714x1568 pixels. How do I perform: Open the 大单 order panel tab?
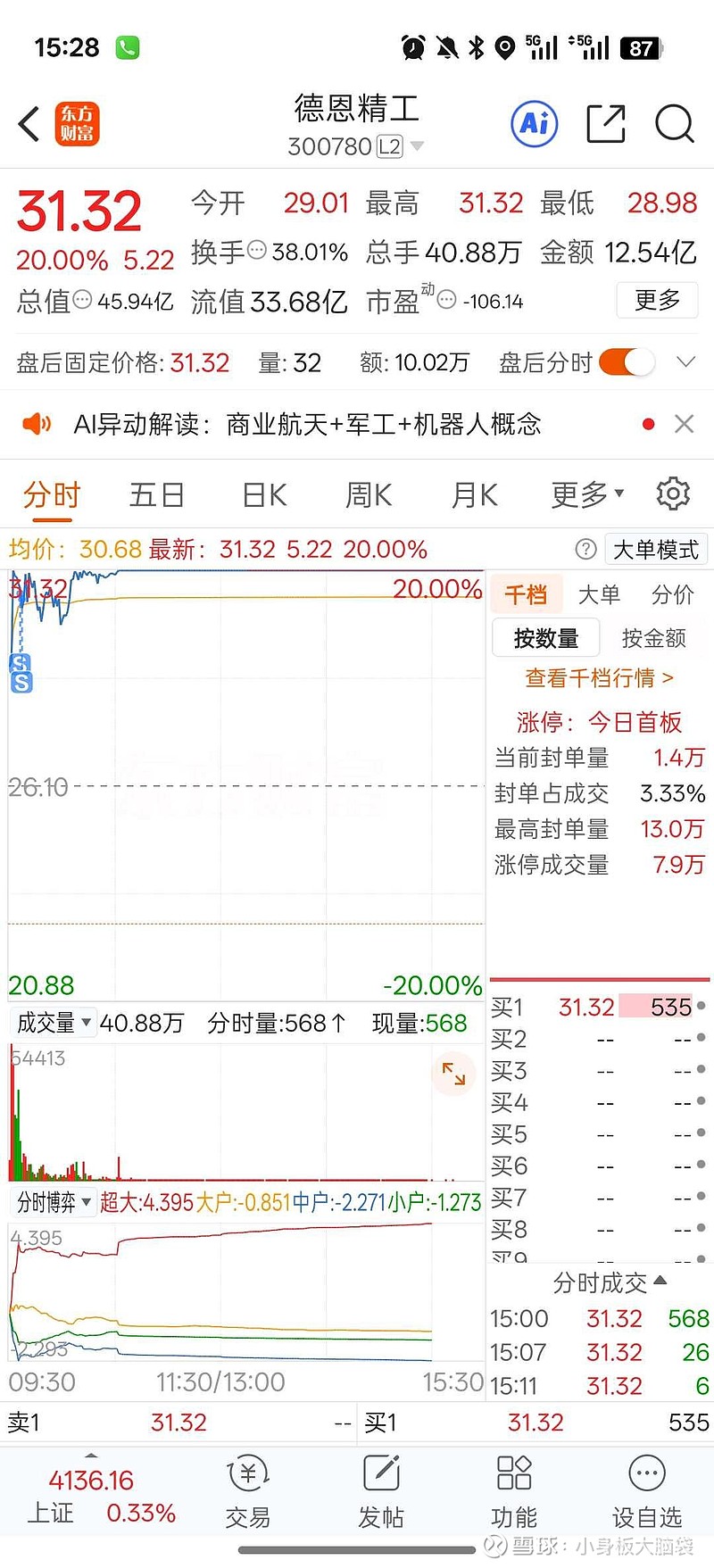point(599,593)
